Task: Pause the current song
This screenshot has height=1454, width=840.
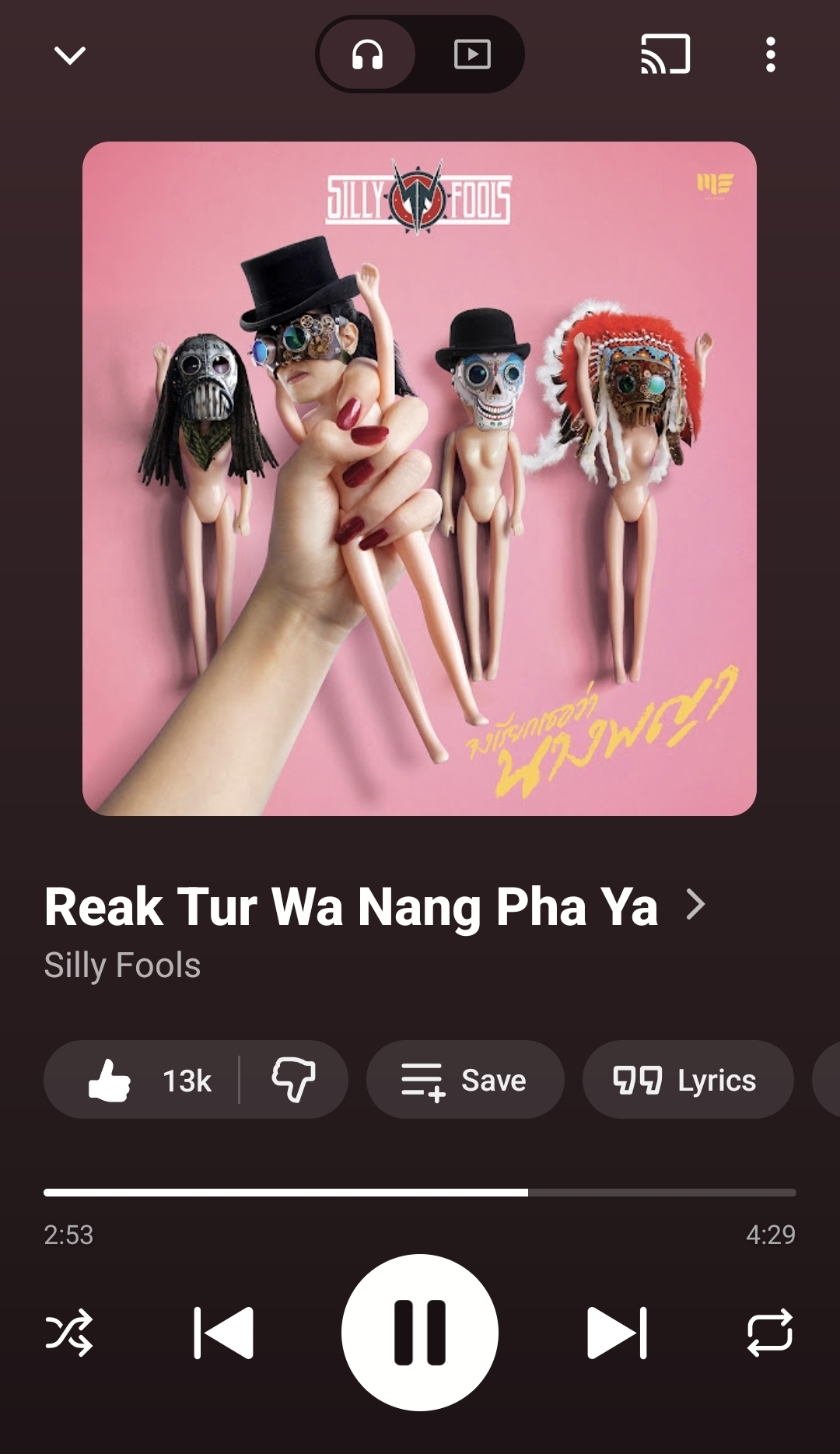Action: pos(420,1333)
